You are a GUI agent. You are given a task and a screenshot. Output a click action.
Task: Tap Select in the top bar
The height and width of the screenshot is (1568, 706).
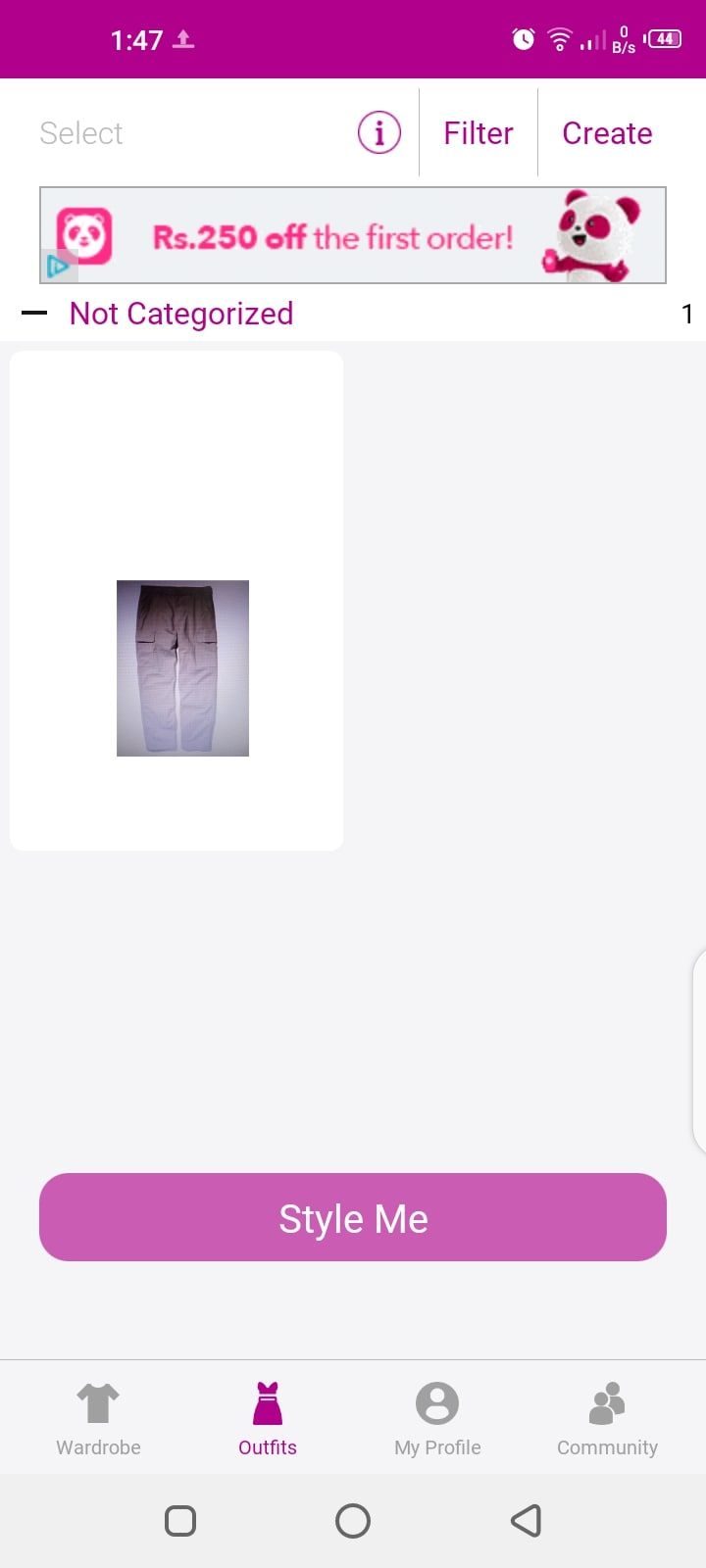click(81, 133)
